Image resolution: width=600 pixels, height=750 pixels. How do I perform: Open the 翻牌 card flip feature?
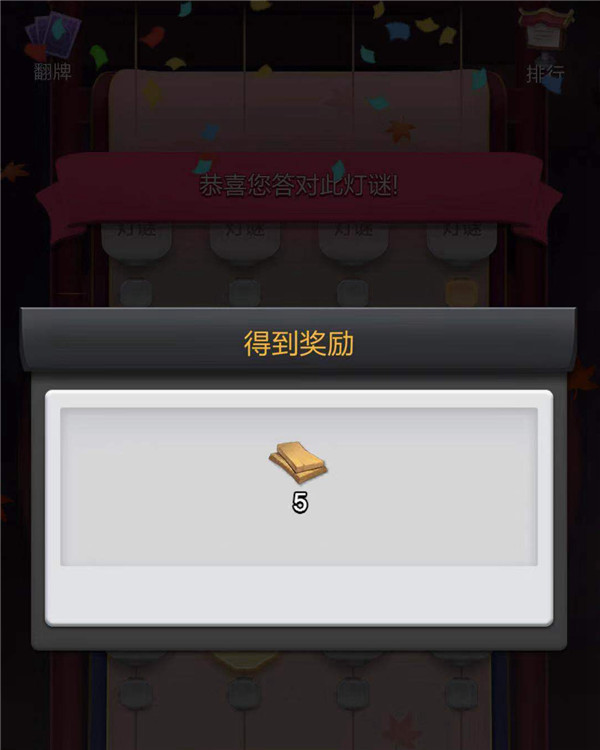[50, 45]
